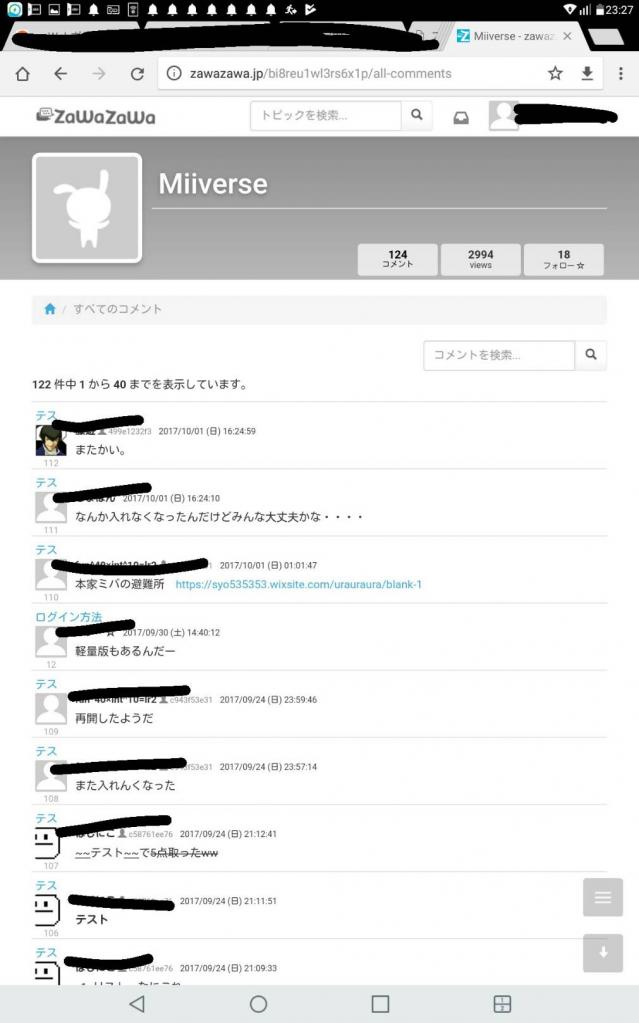The image size is (639, 1023).
Task: Submit the topic search magnifier button
Action: (x=416, y=116)
